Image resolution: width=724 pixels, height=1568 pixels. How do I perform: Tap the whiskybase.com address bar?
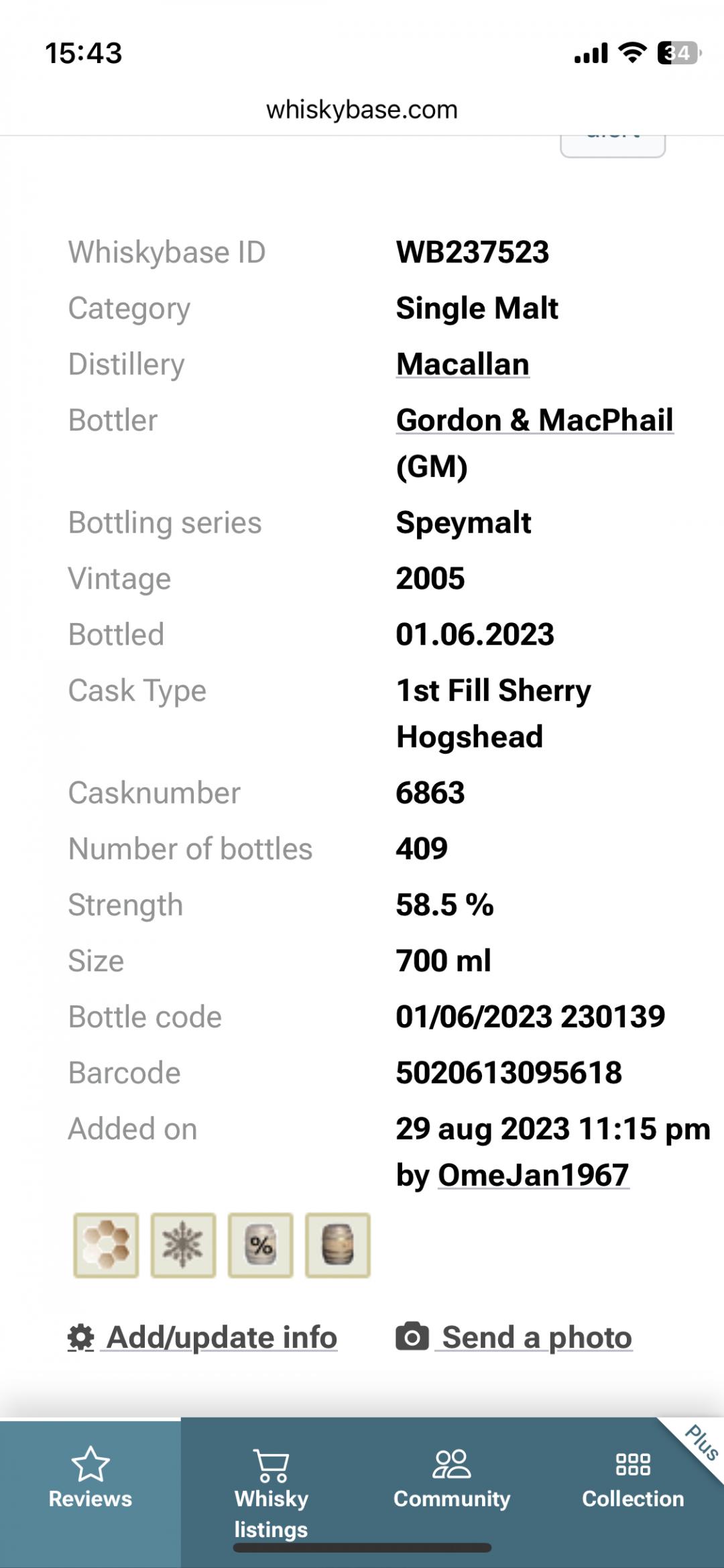[x=362, y=109]
